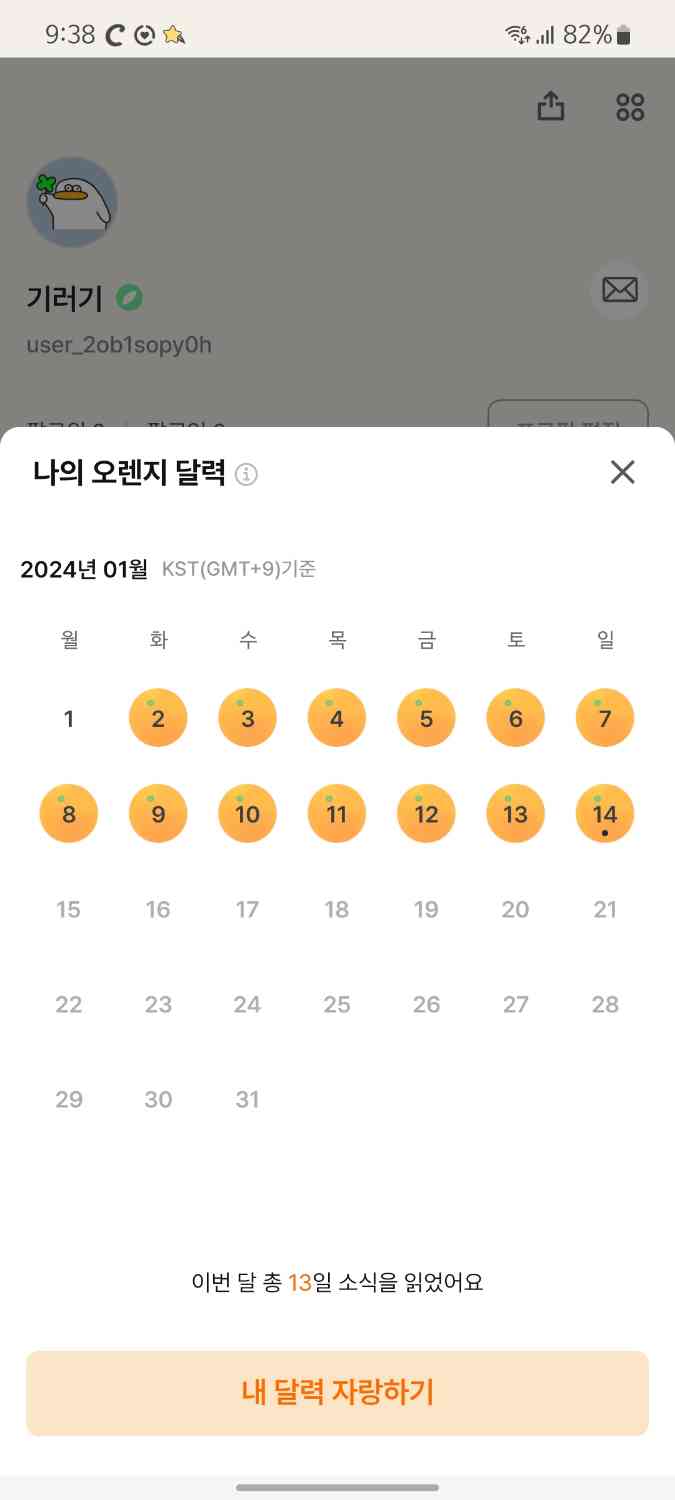Select January 14 on the calendar
The width and height of the screenshot is (675, 1500).
point(605,813)
